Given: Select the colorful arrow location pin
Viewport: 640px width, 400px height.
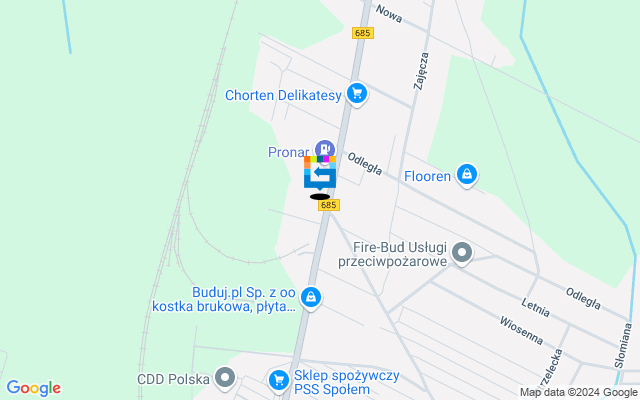Looking at the screenshot, I should click(320, 173).
